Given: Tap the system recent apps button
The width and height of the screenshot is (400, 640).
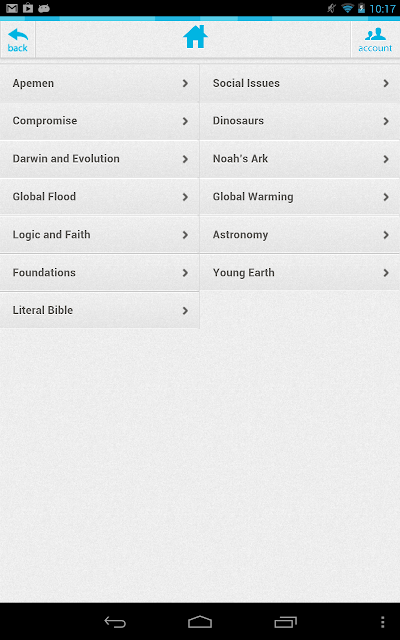Looking at the screenshot, I should point(285,622).
